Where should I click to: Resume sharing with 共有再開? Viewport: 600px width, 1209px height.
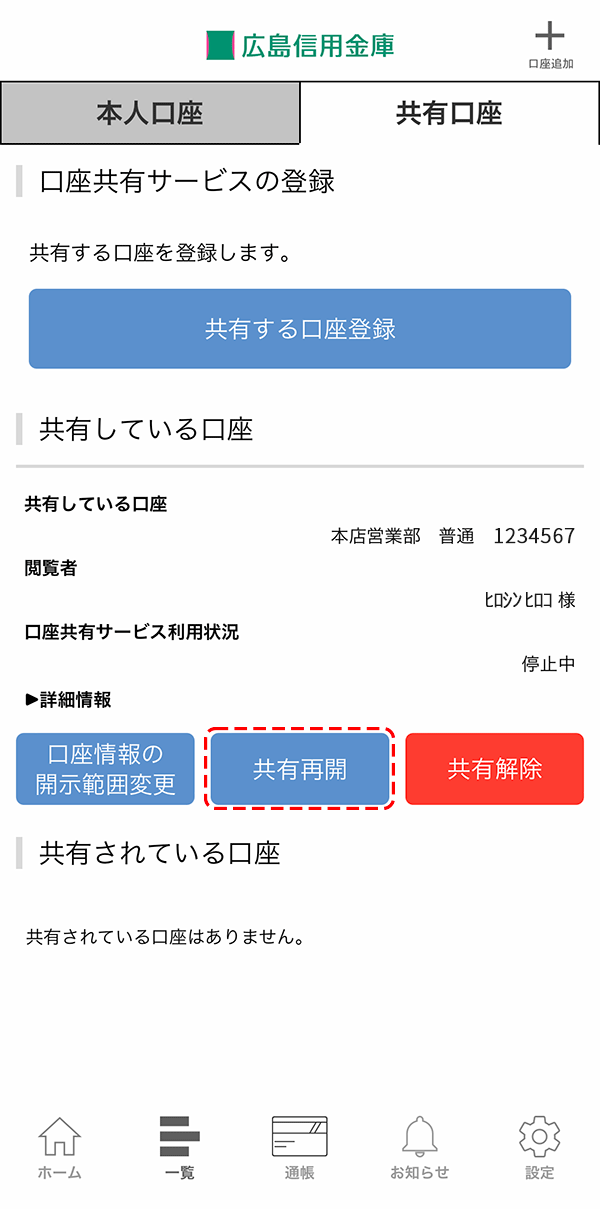(300, 769)
